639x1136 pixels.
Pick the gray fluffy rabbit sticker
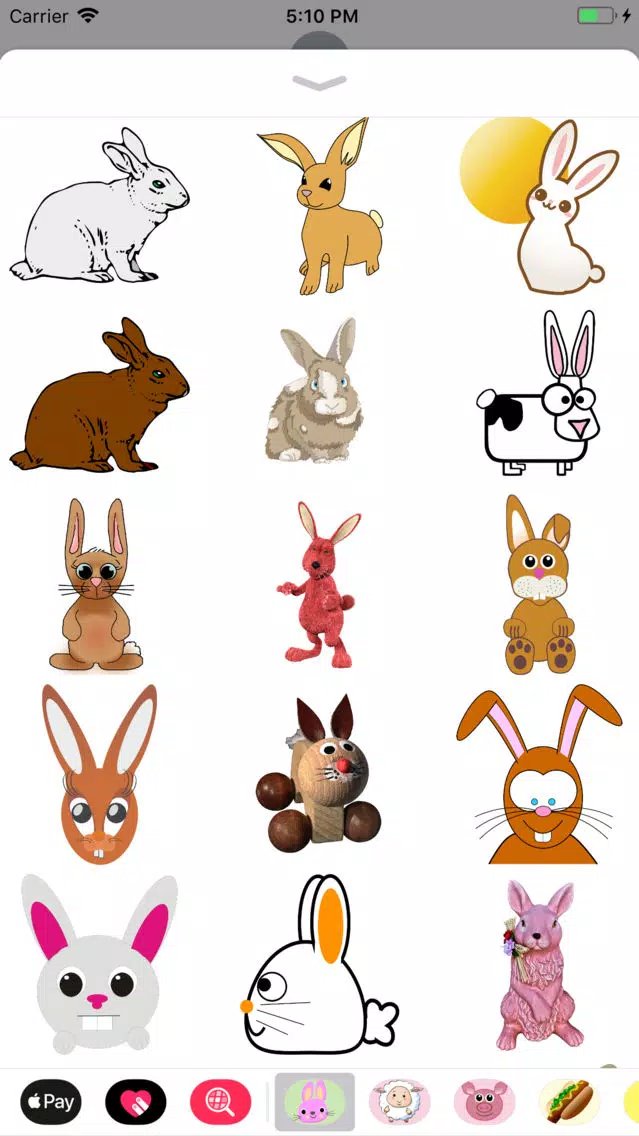click(x=315, y=393)
